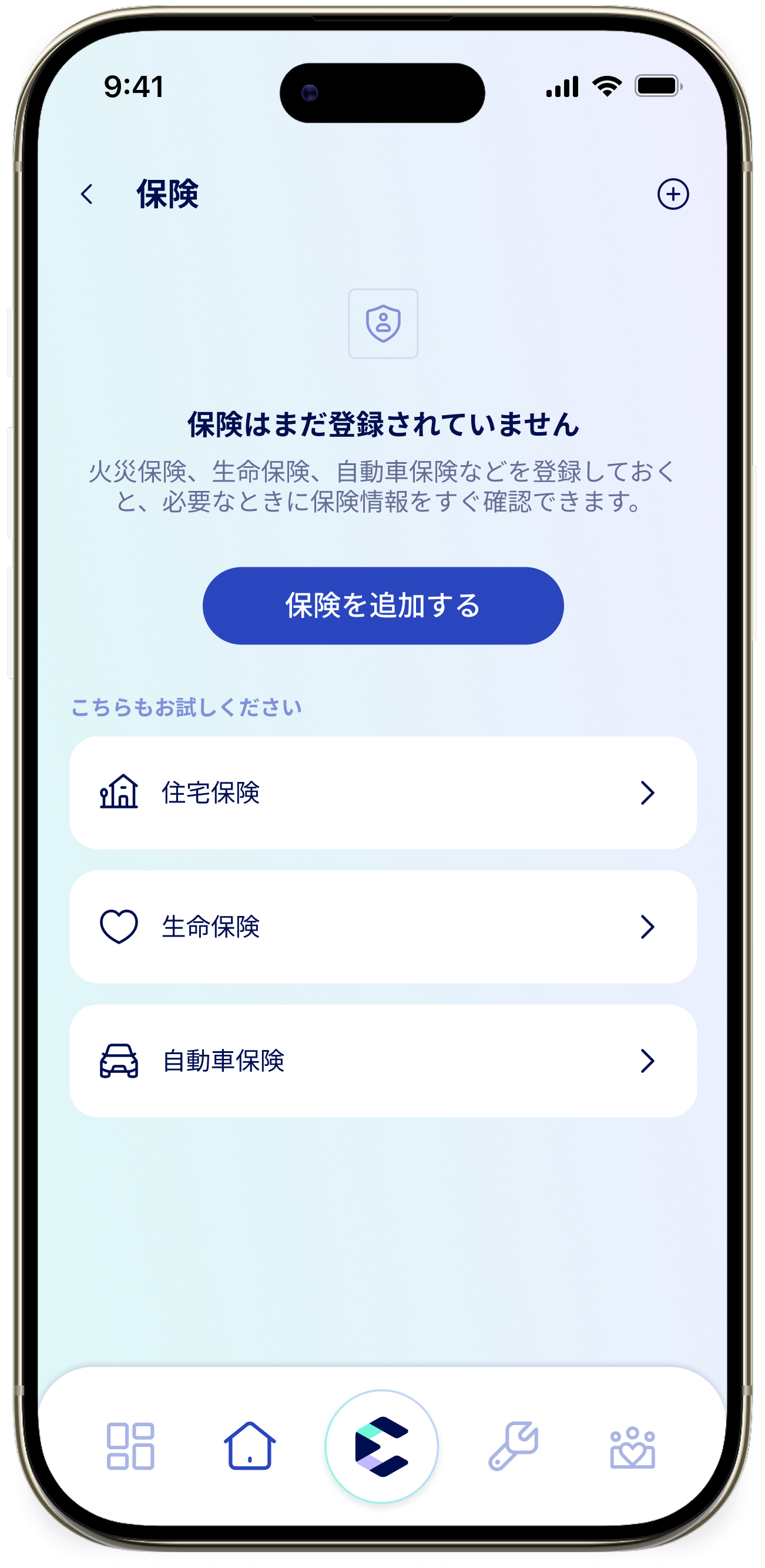This screenshot has height=1568, width=765.
Task: Open the 生命保険 row
Action: pyautogui.click(x=382, y=927)
